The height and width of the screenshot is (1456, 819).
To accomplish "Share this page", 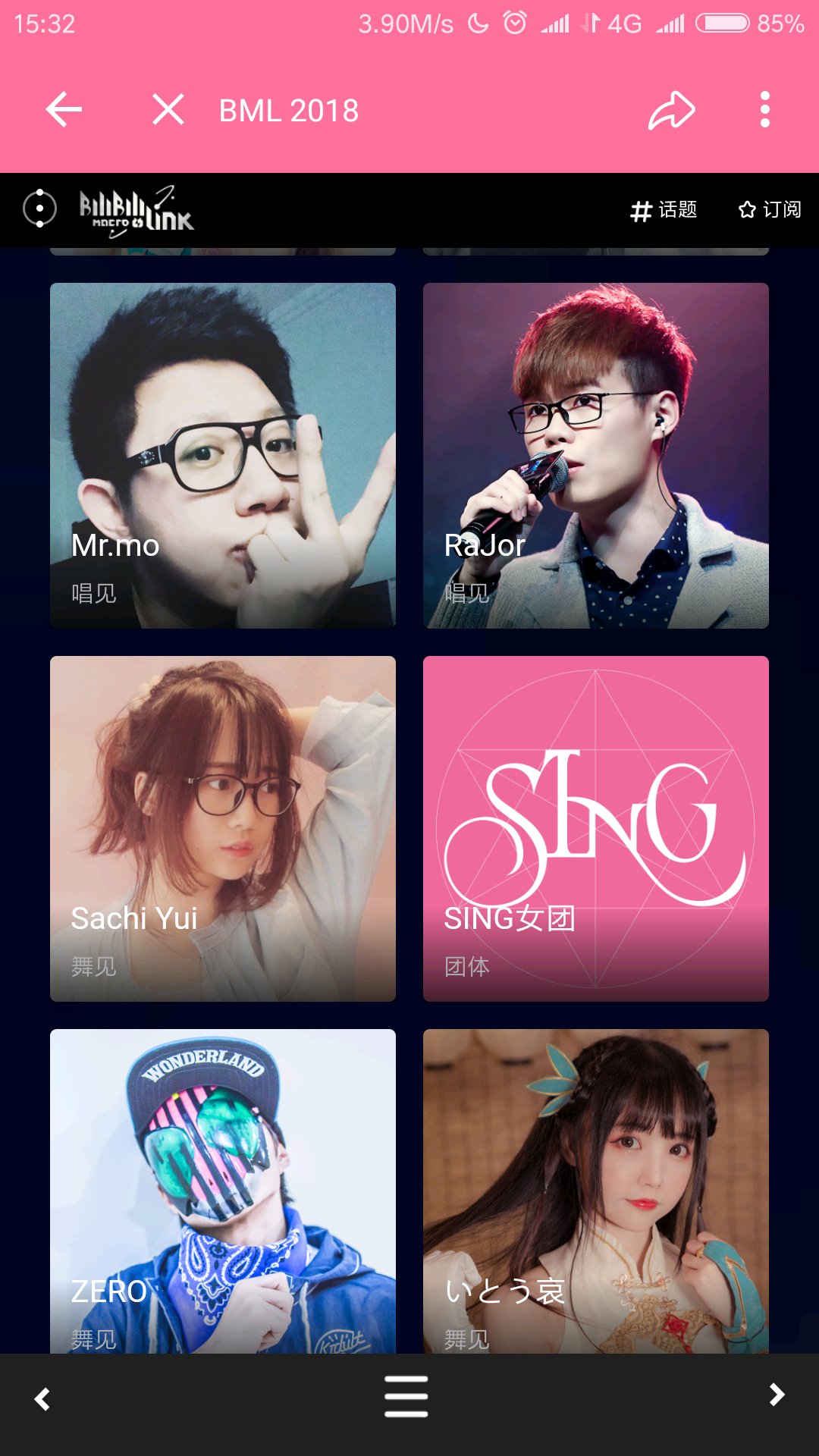I will coord(672,110).
